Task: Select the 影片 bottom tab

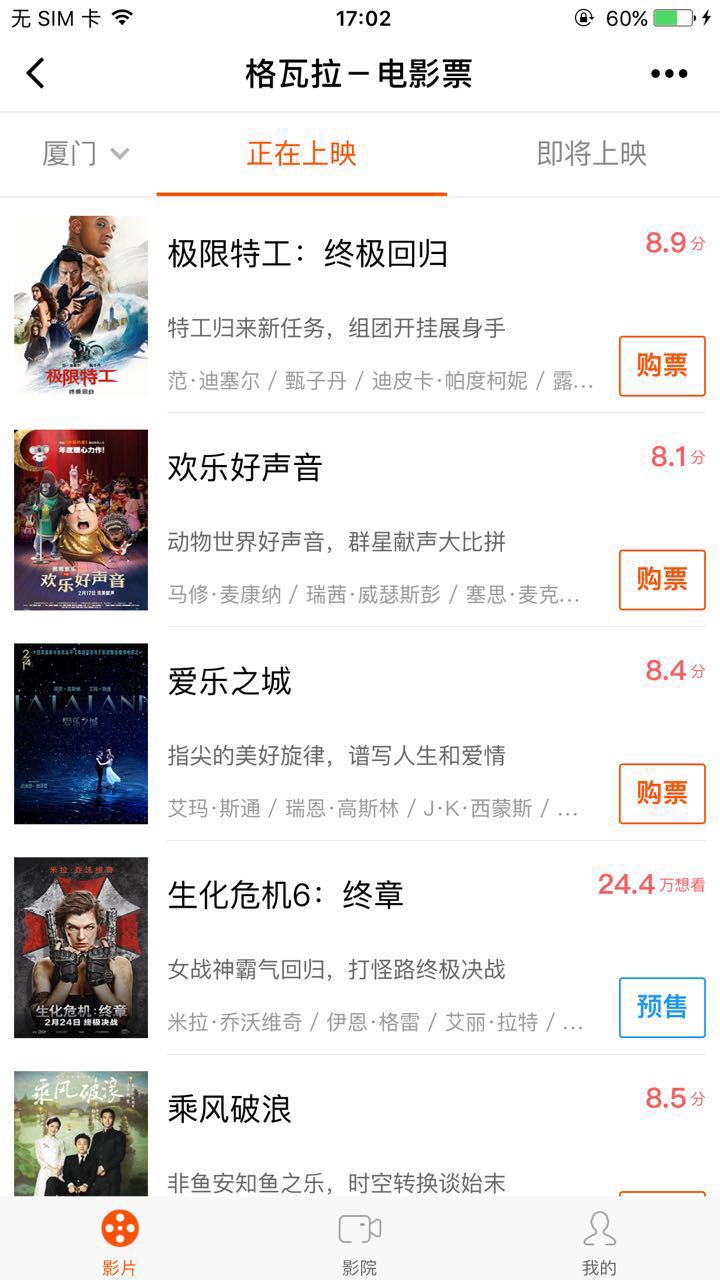Action: (x=119, y=1240)
